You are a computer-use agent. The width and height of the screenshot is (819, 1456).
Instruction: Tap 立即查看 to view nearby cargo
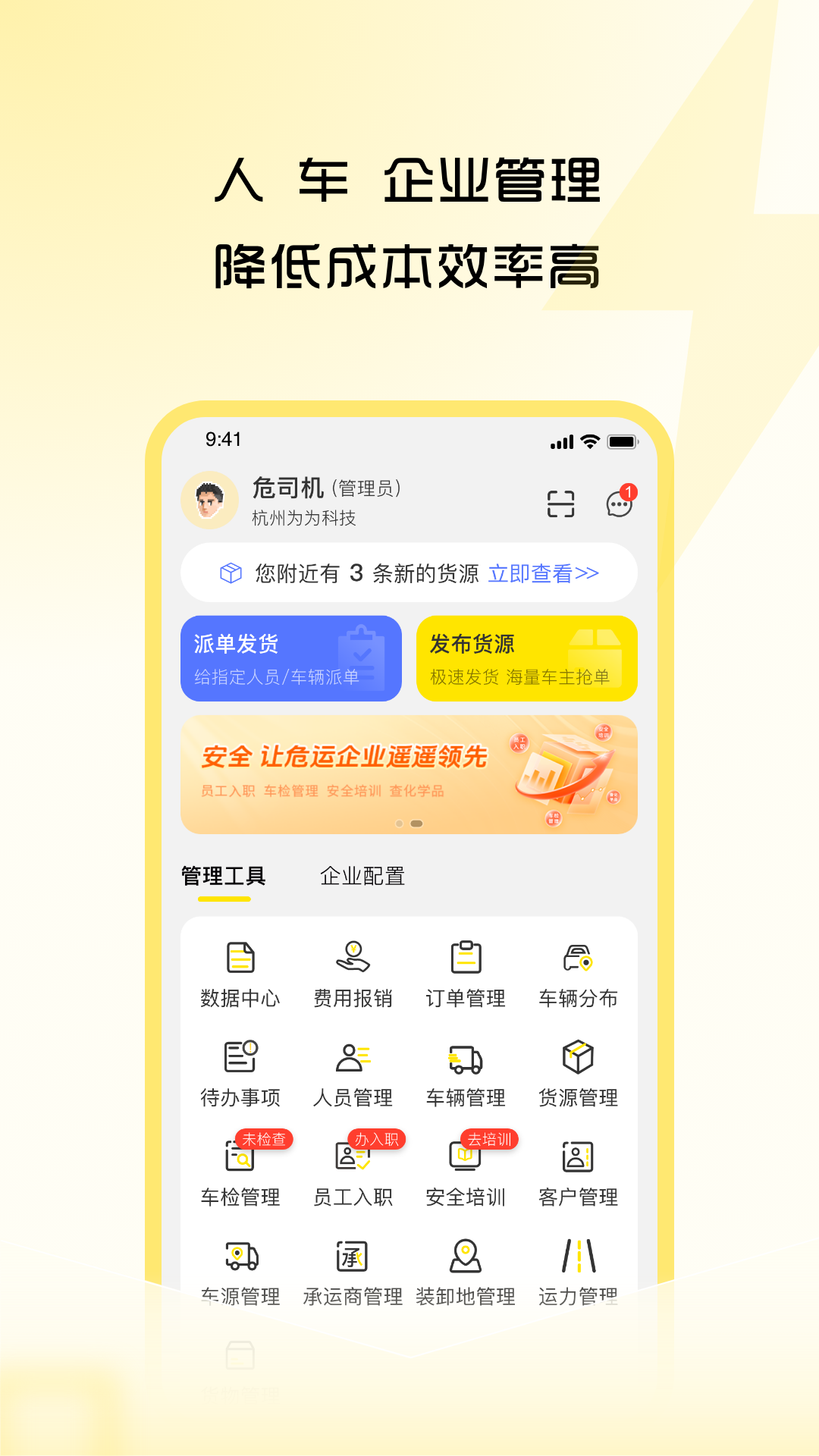tap(542, 574)
